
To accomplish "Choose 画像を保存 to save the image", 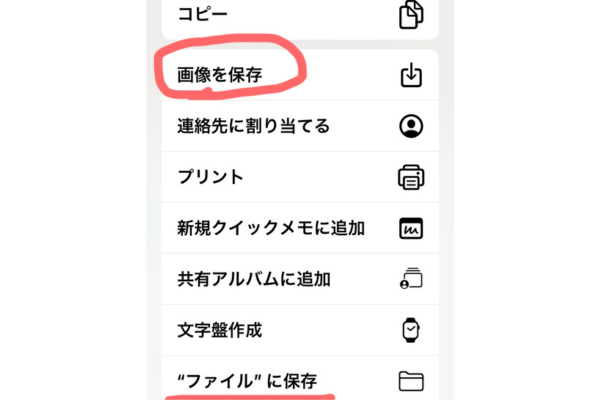I will tap(300, 75).
